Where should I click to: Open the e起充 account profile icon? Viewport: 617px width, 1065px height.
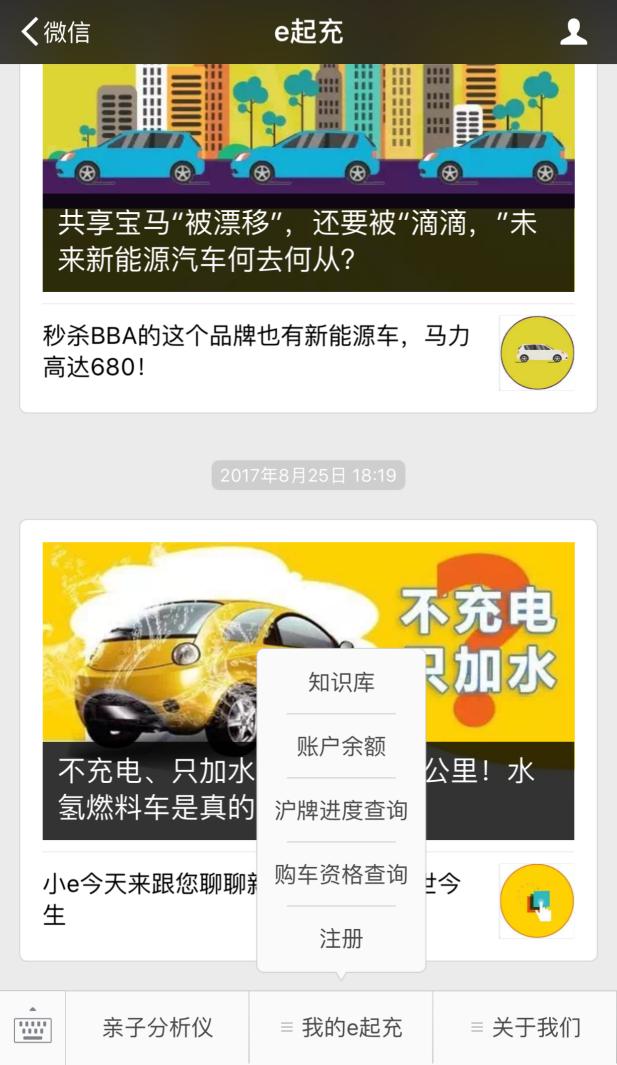573,32
